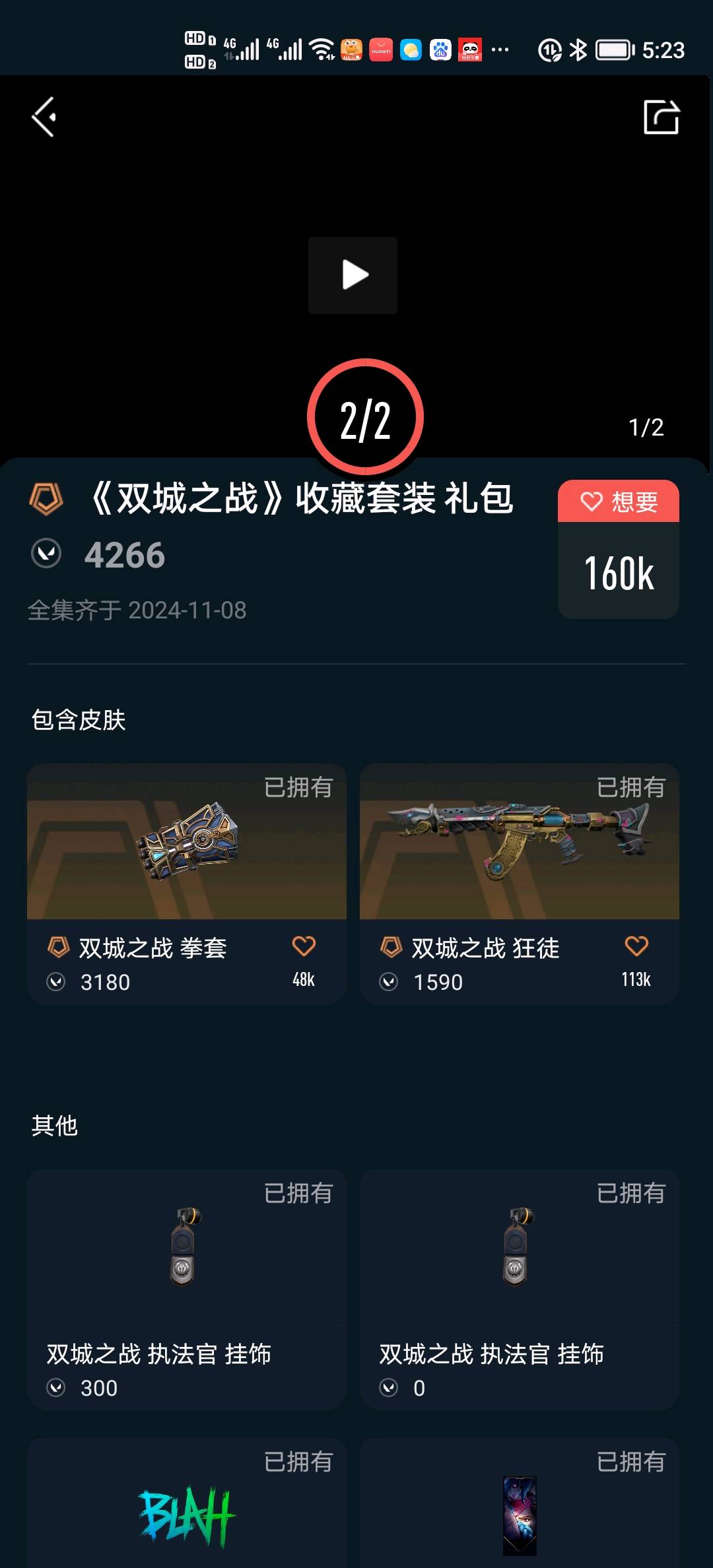Go back using the top-left arrow
The height and width of the screenshot is (1568, 713).
44,117
